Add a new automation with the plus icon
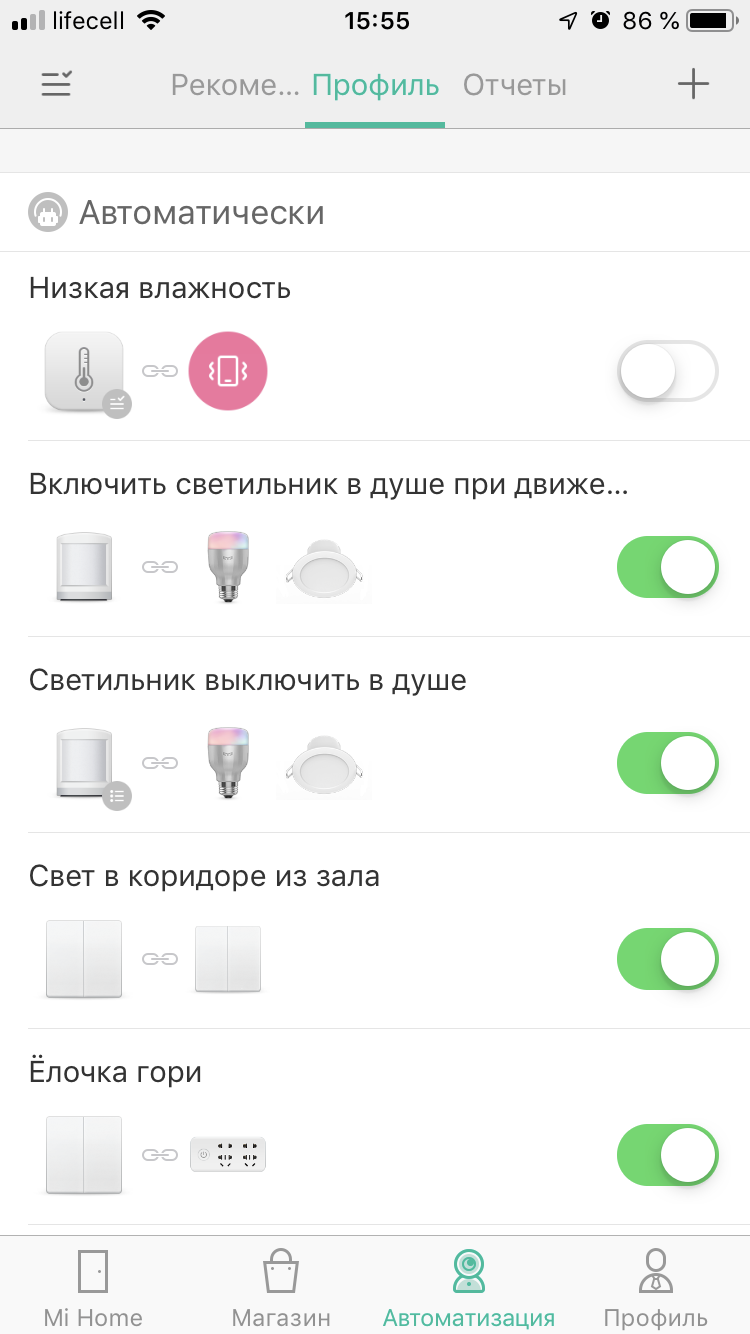This screenshot has width=750, height=1334. (693, 85)
